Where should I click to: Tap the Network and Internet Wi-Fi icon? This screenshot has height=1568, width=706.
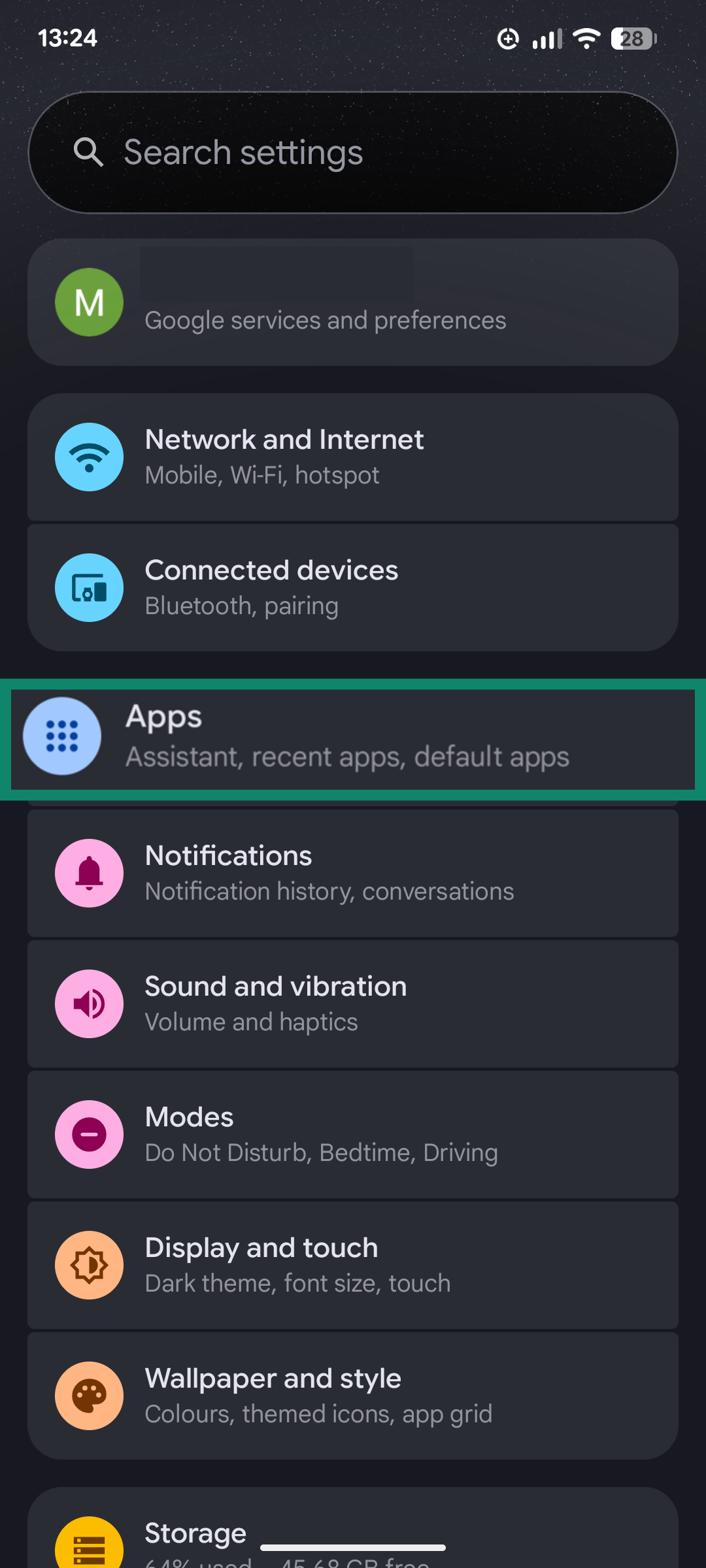point(89,457)
